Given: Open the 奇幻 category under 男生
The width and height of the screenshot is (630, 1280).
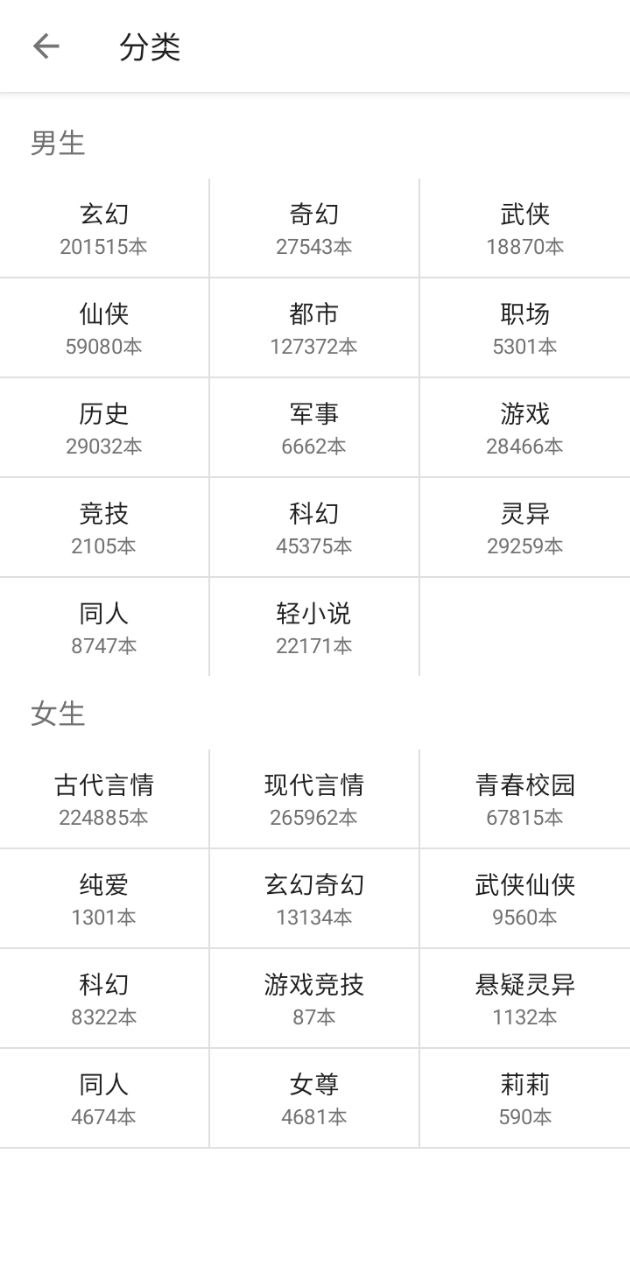Looking at the screenshot, I should pyautogui.click(x=314, y=228).
